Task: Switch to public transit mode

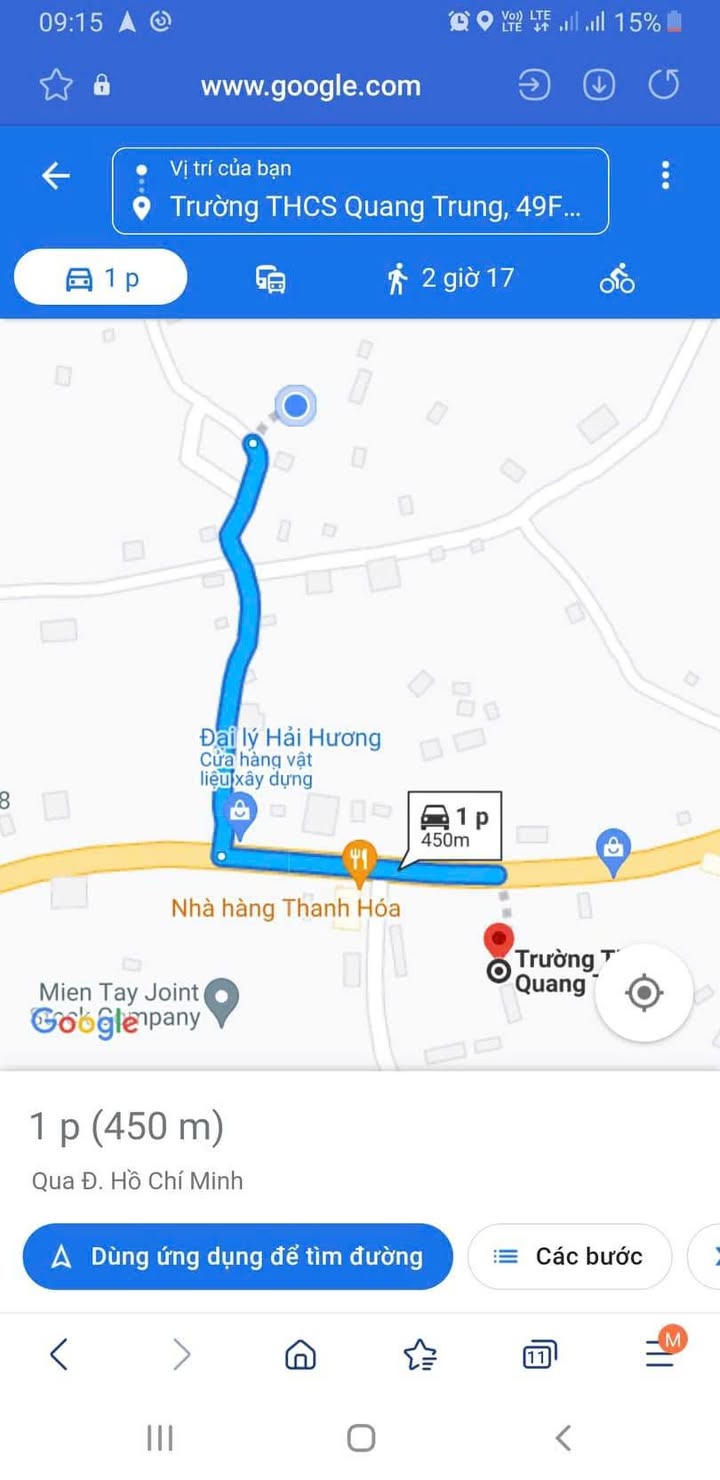Action: 271,279
